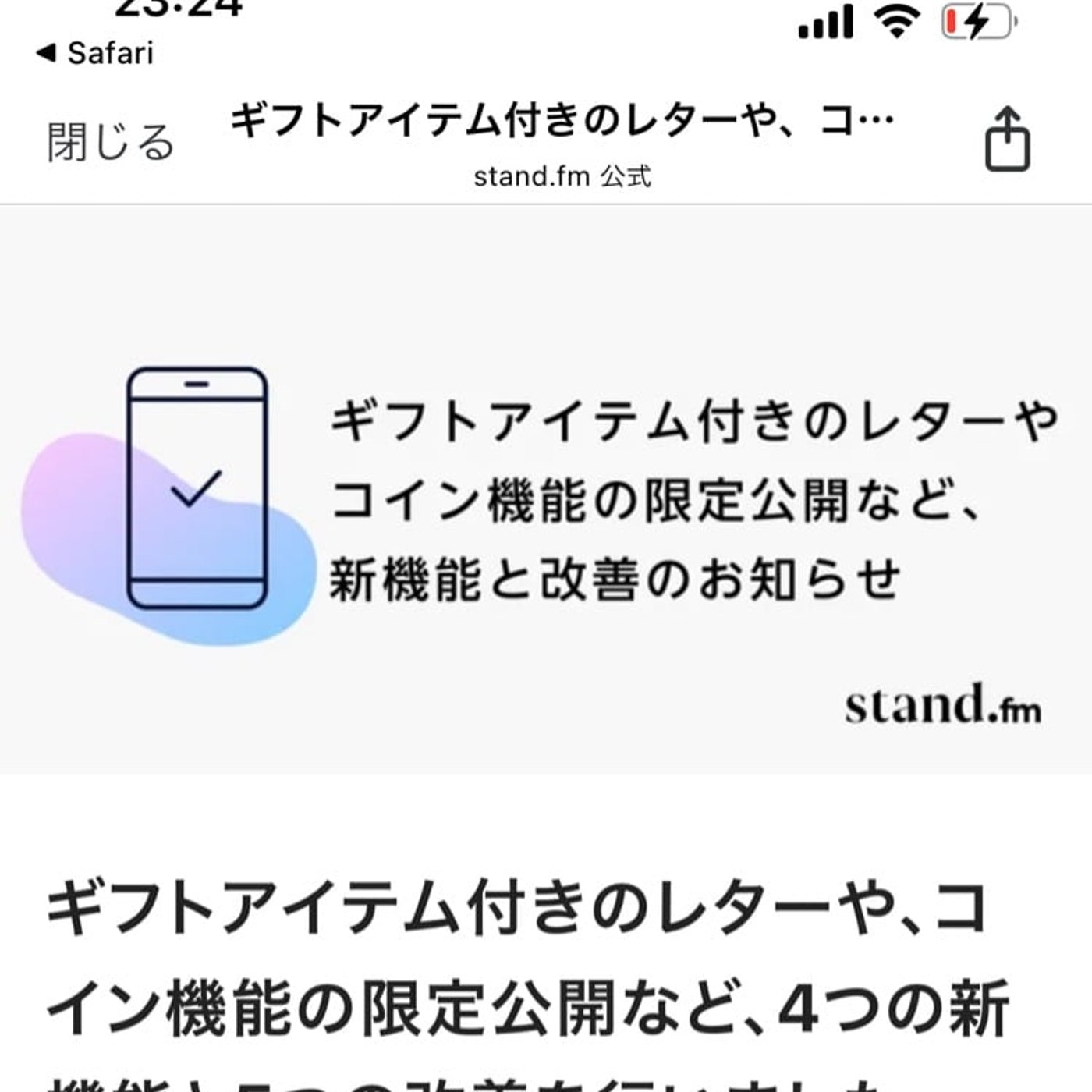Share this stand.fm article
This screenshot has height=1092, width=1092.
[x=1007, y=140]
